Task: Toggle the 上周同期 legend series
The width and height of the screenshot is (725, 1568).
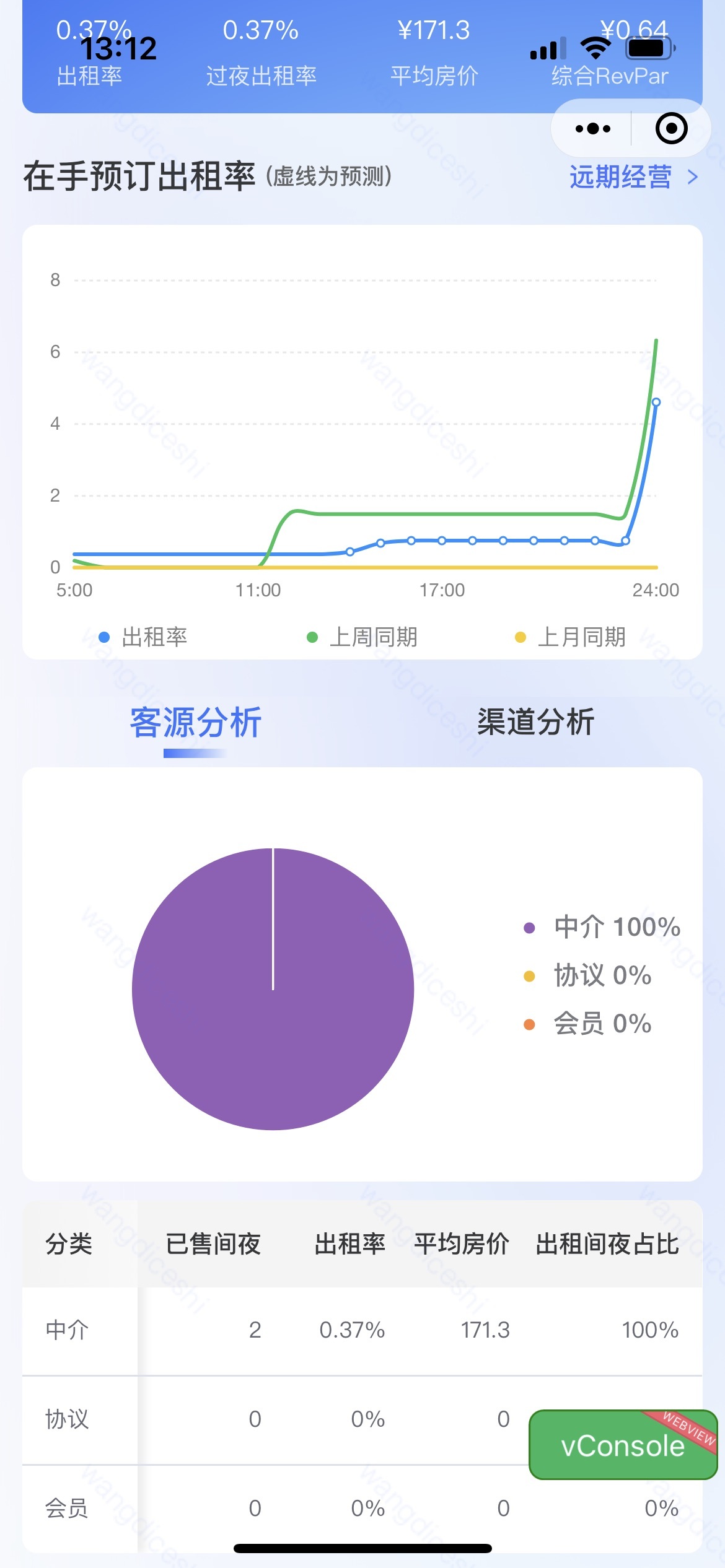Action: tap(362, 637)
